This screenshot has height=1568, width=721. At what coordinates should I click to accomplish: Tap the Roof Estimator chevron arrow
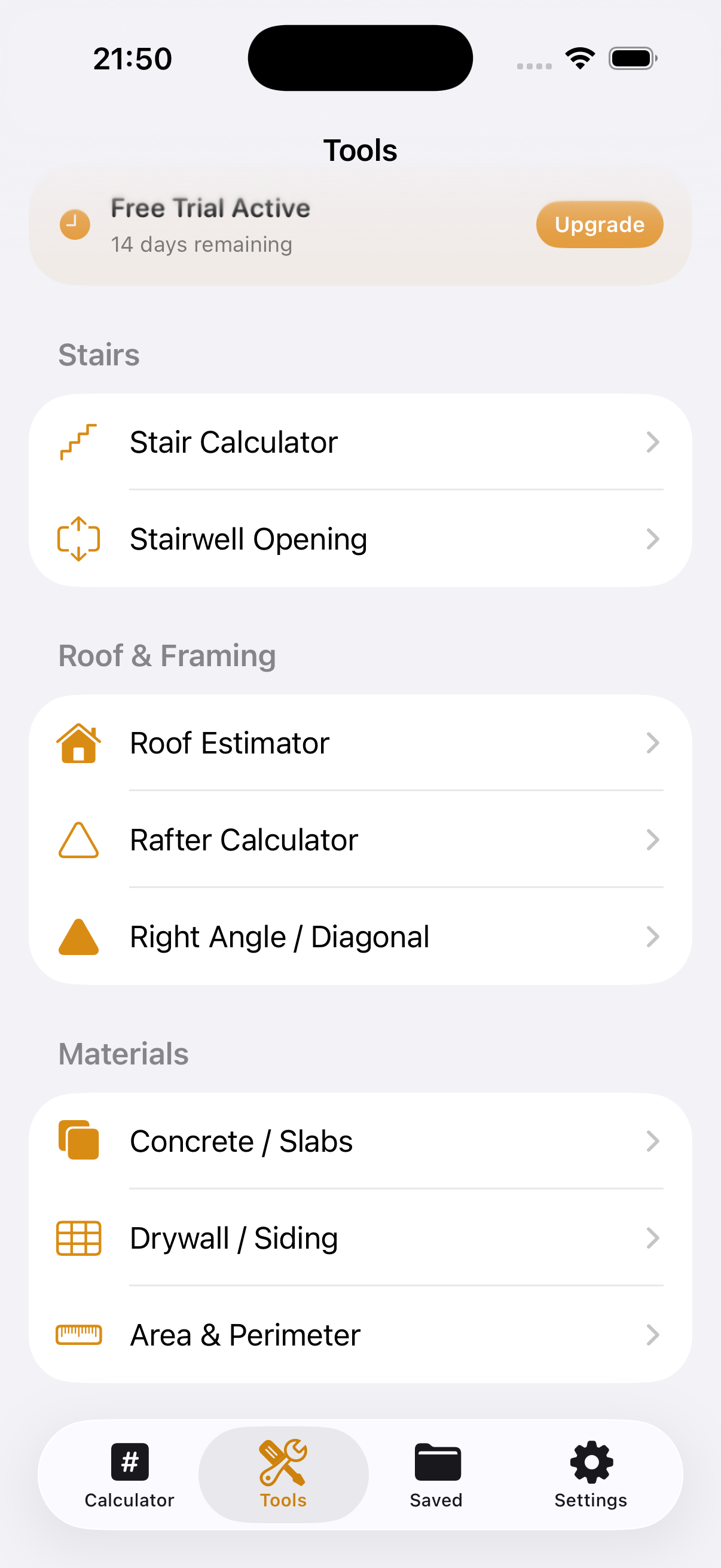pos(653,743)
